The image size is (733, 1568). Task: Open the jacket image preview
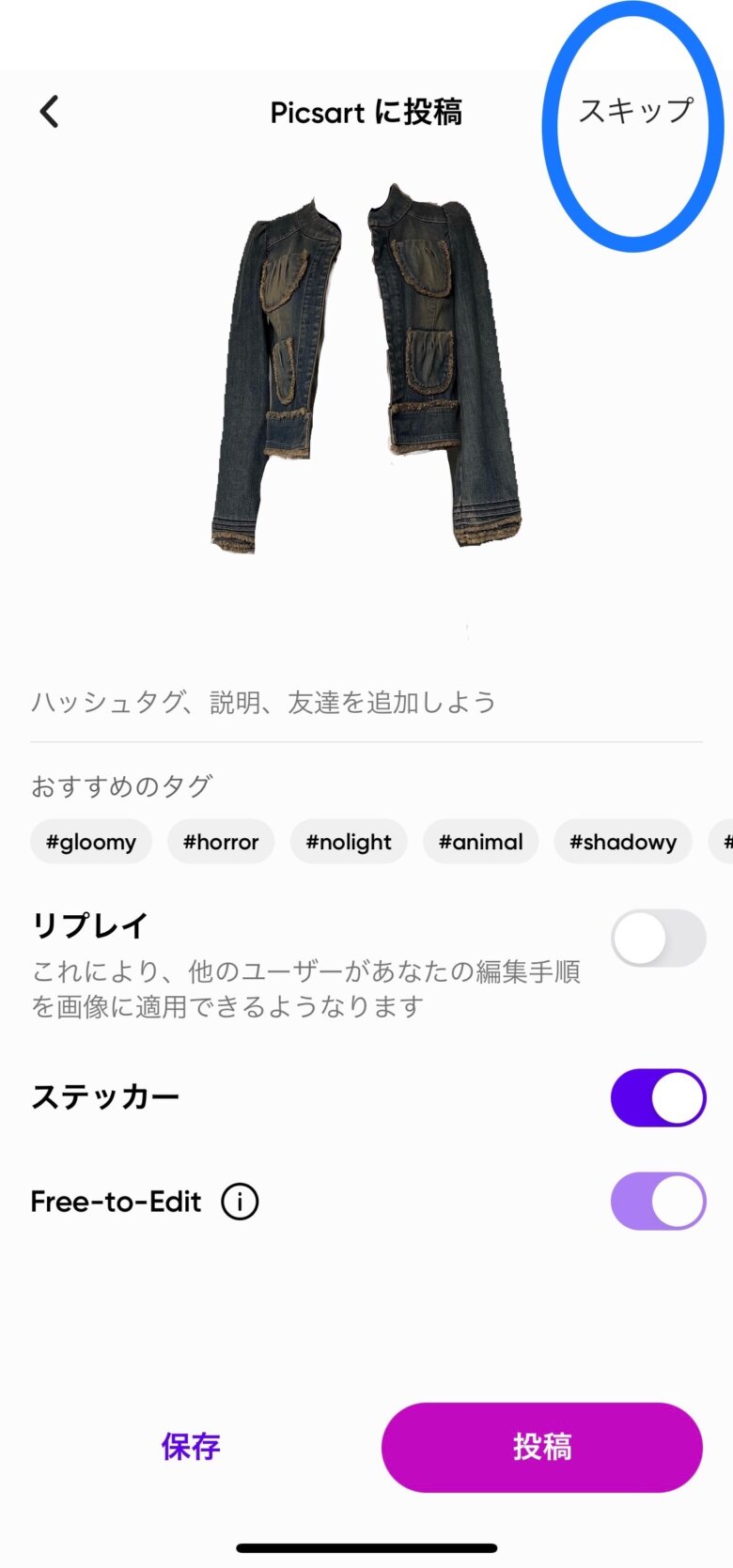coord(366,368)
